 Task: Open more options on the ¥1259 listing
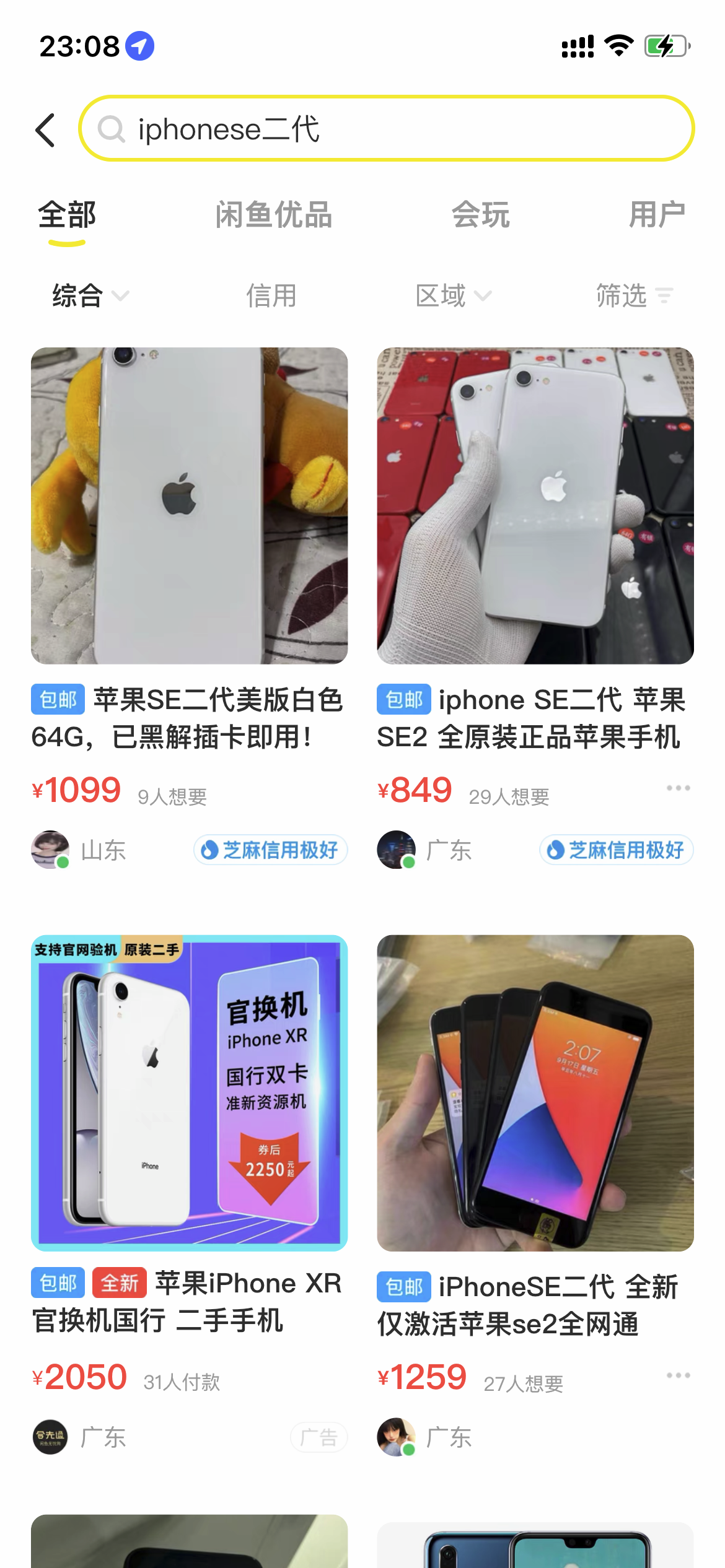tap(678, 1375)
